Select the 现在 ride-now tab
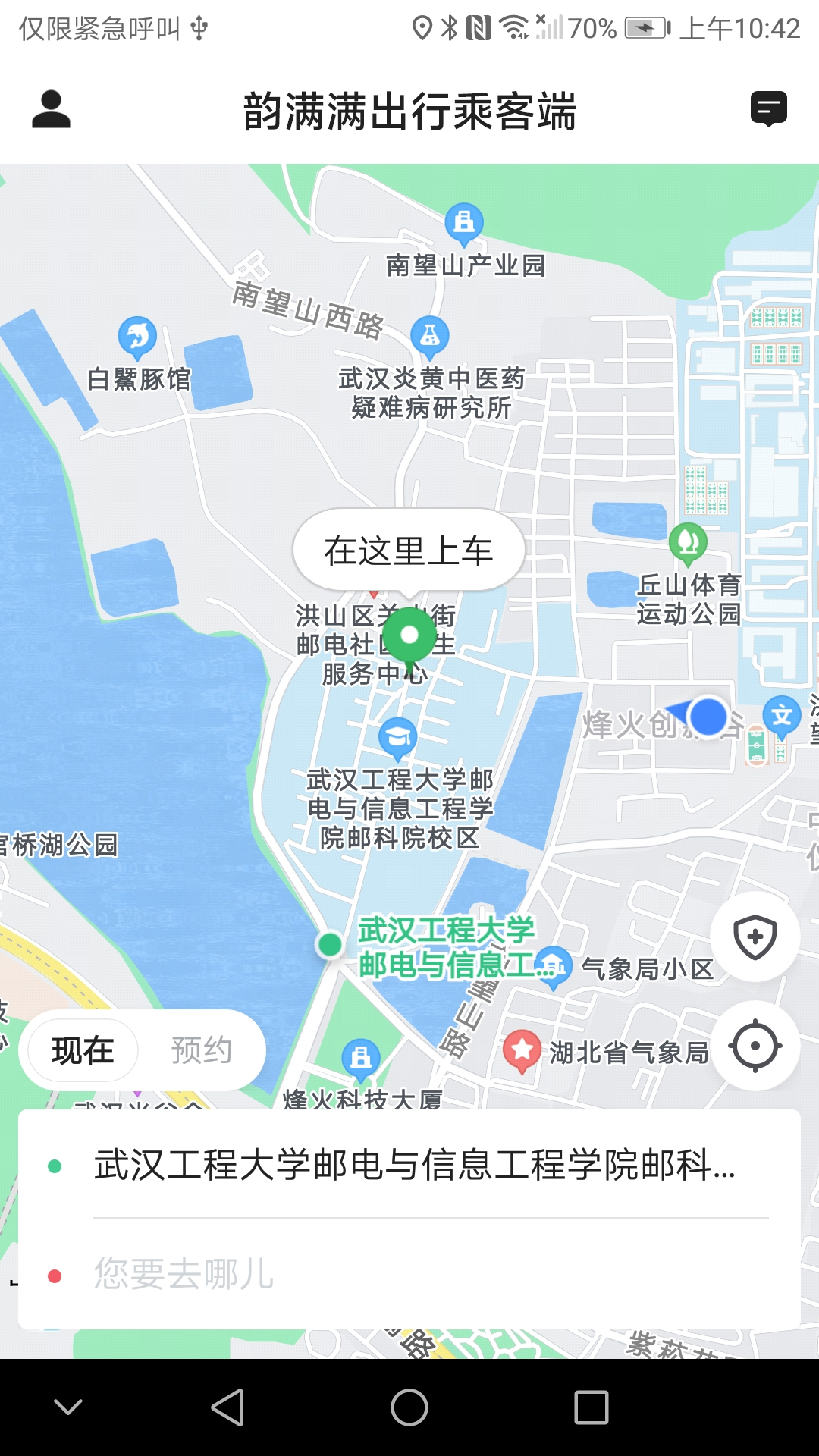The height and width of the screenshot is (1456, 819). pyautogui.click(x=83, y=1049)
